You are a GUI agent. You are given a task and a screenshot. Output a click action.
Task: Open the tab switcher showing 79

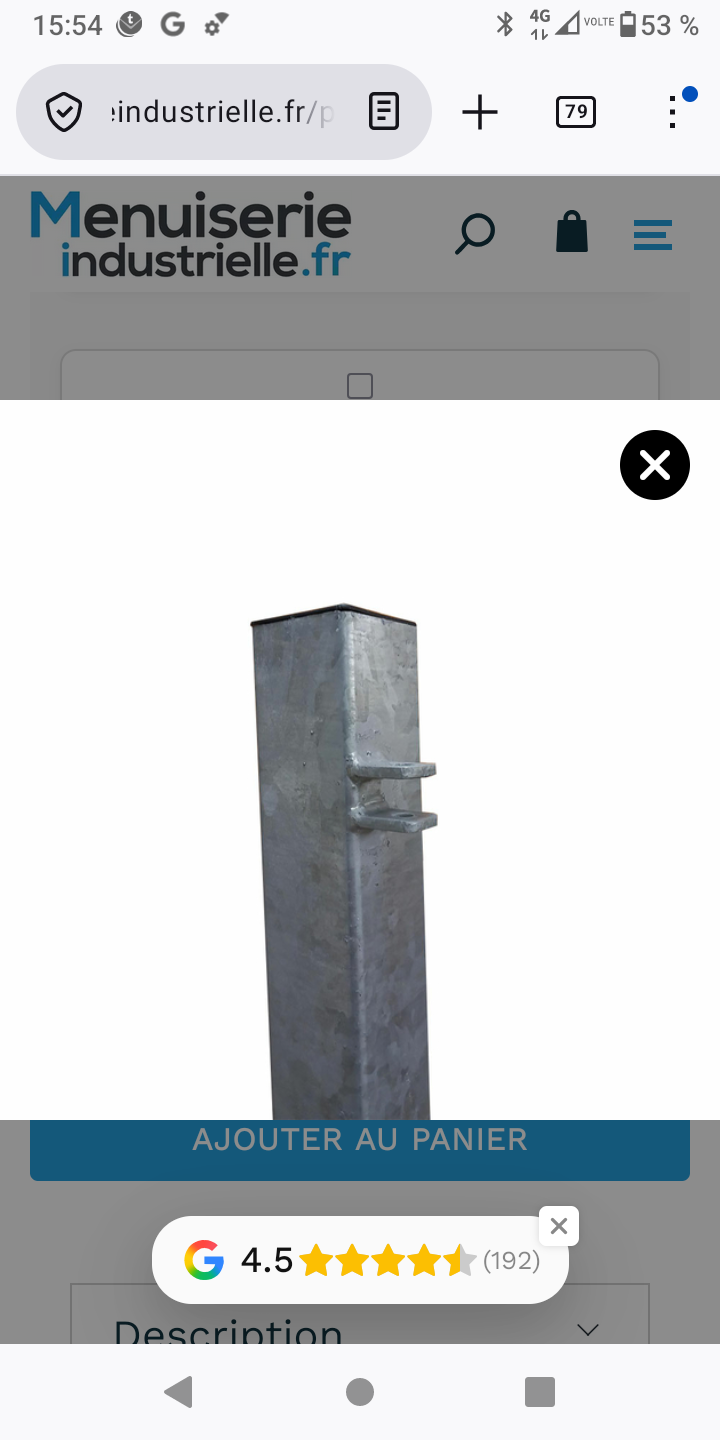coord(575,112)
